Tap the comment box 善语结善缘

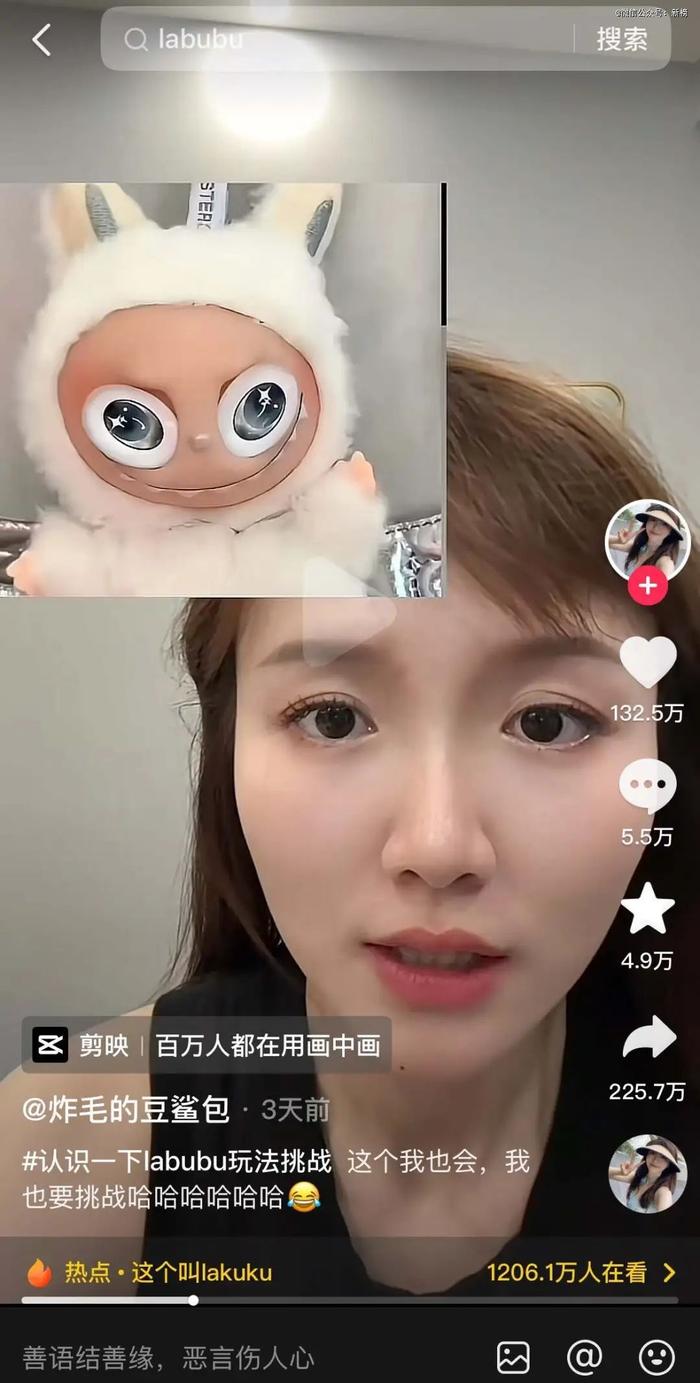coord(170,1357)
